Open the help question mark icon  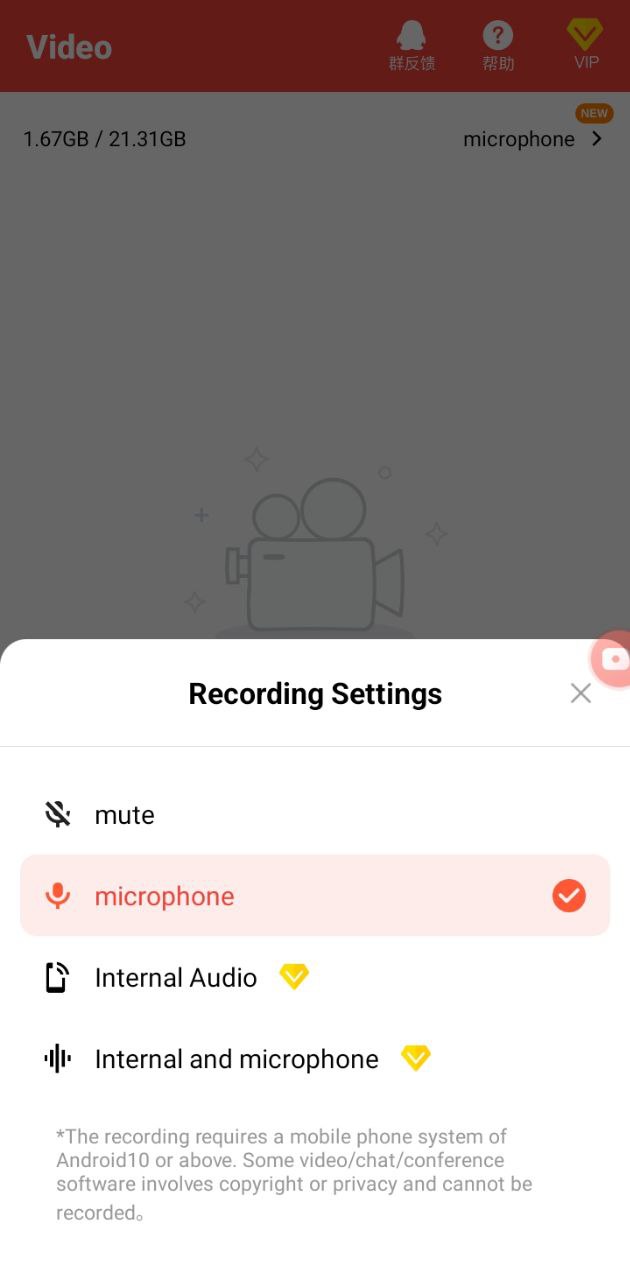tap(497, 45)
